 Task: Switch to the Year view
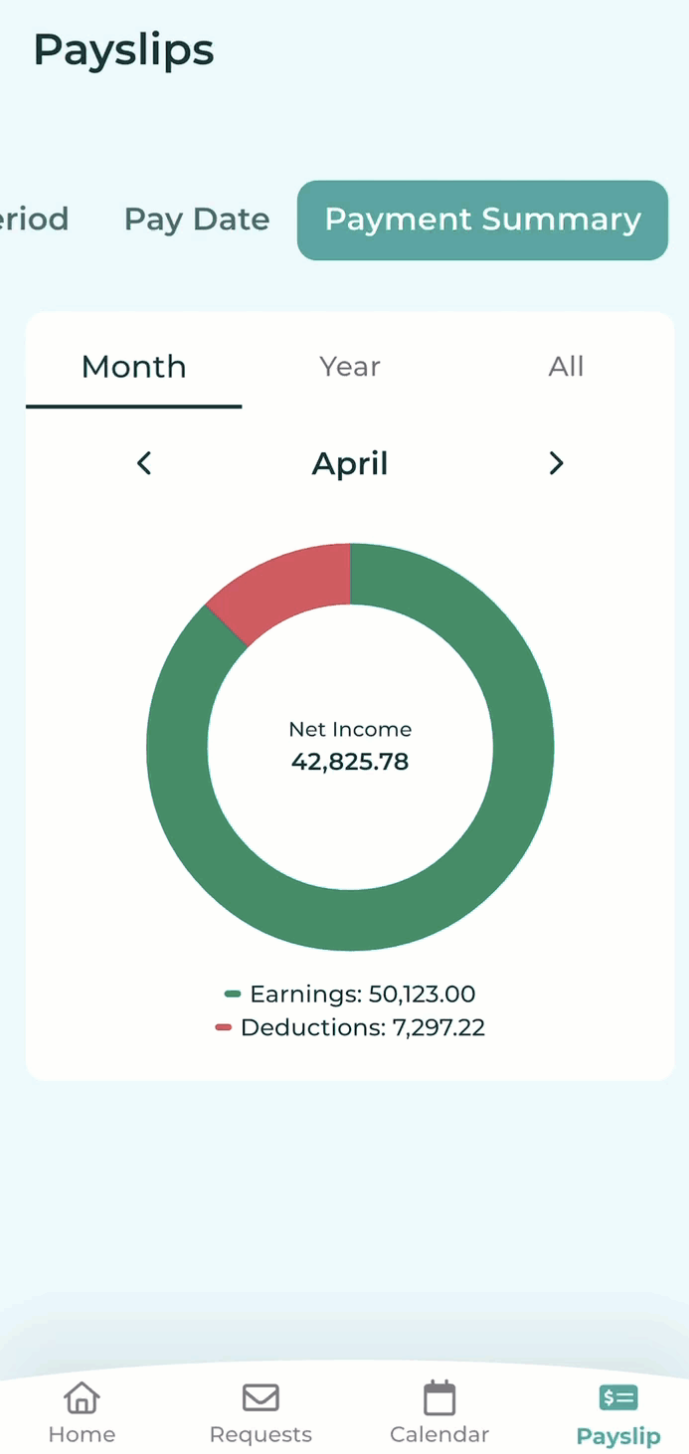click(350, 367)
